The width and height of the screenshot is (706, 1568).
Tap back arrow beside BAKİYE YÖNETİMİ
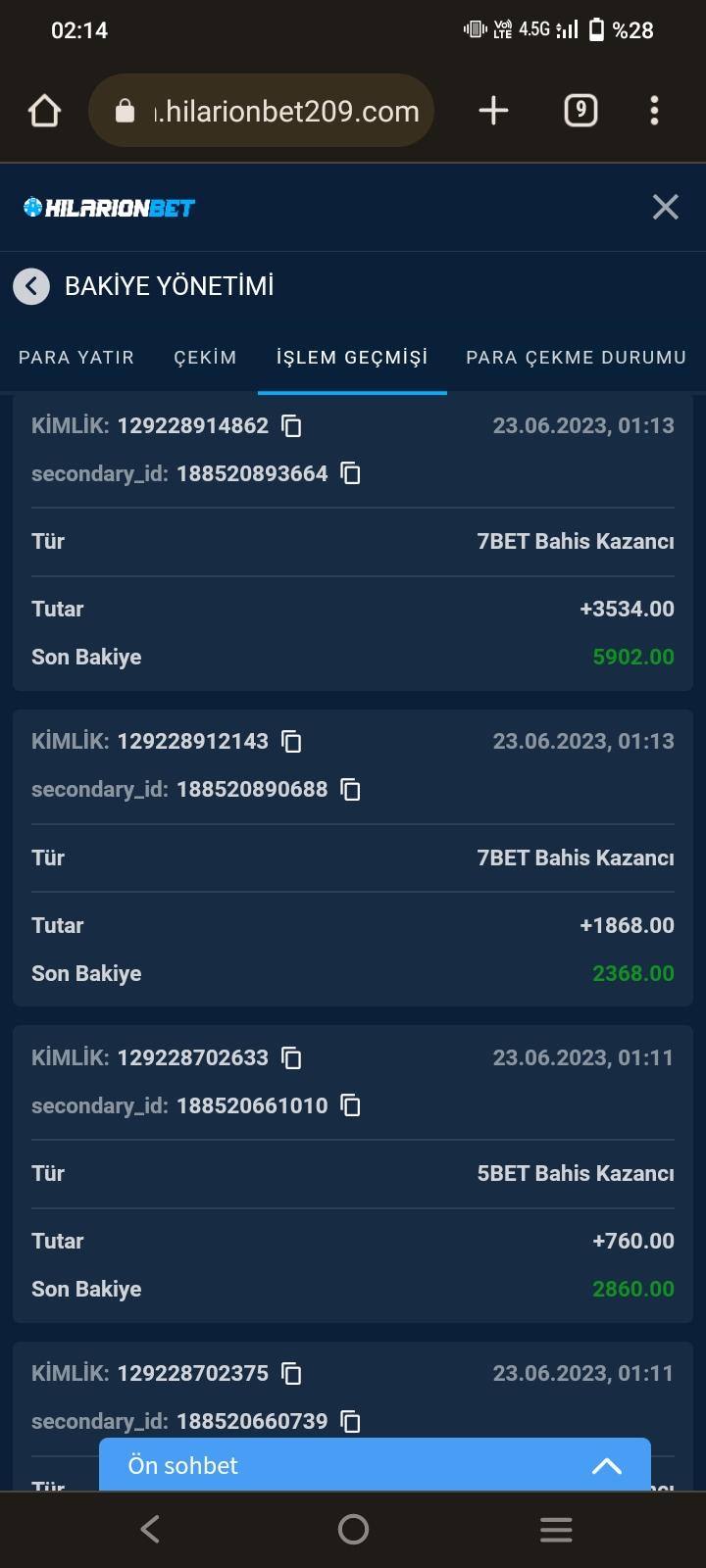[x=31, y=286]
